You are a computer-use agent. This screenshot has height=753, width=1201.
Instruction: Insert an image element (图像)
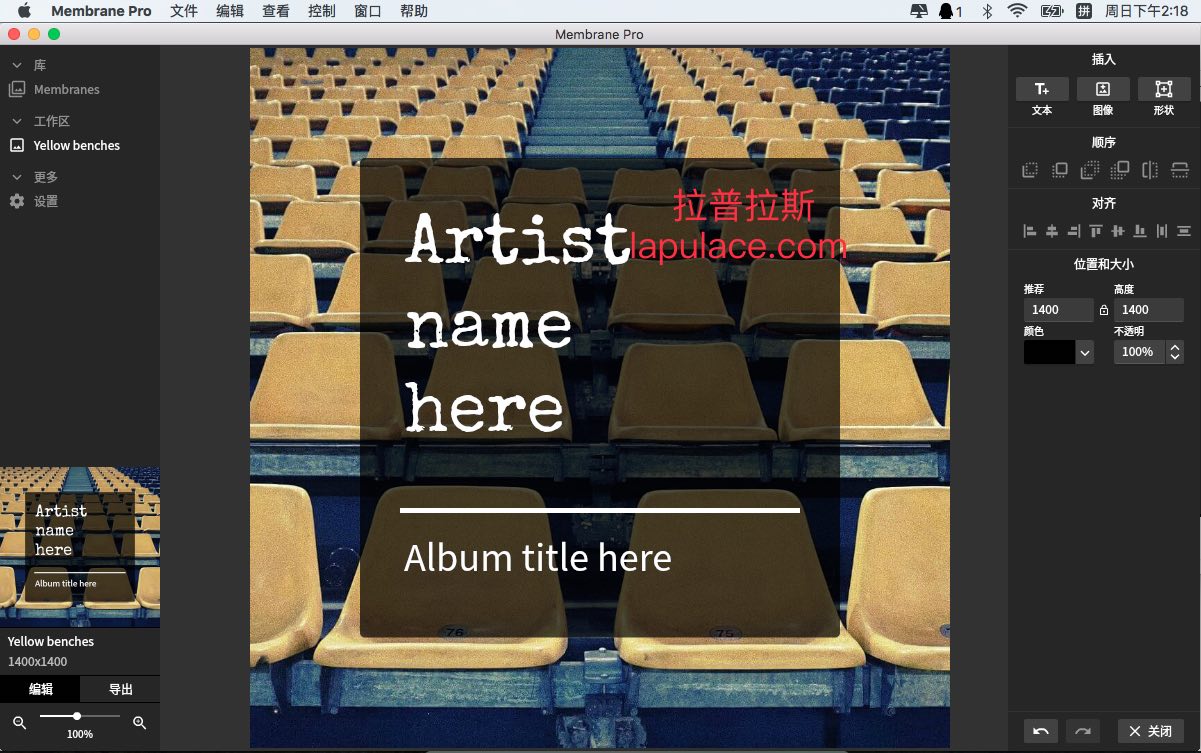point(1103,89)
